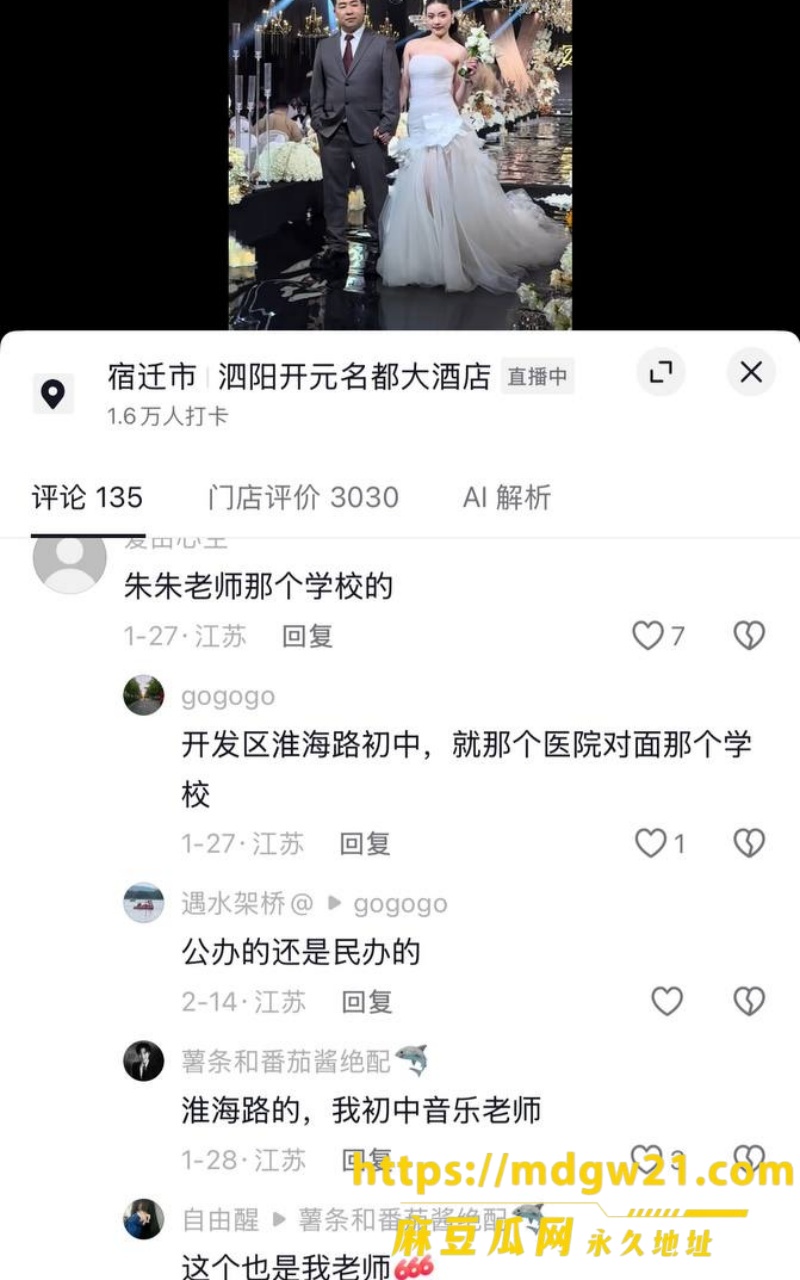800x1280 pixels.
Task: Close the comments panel
Action: [x=751, y=373]
